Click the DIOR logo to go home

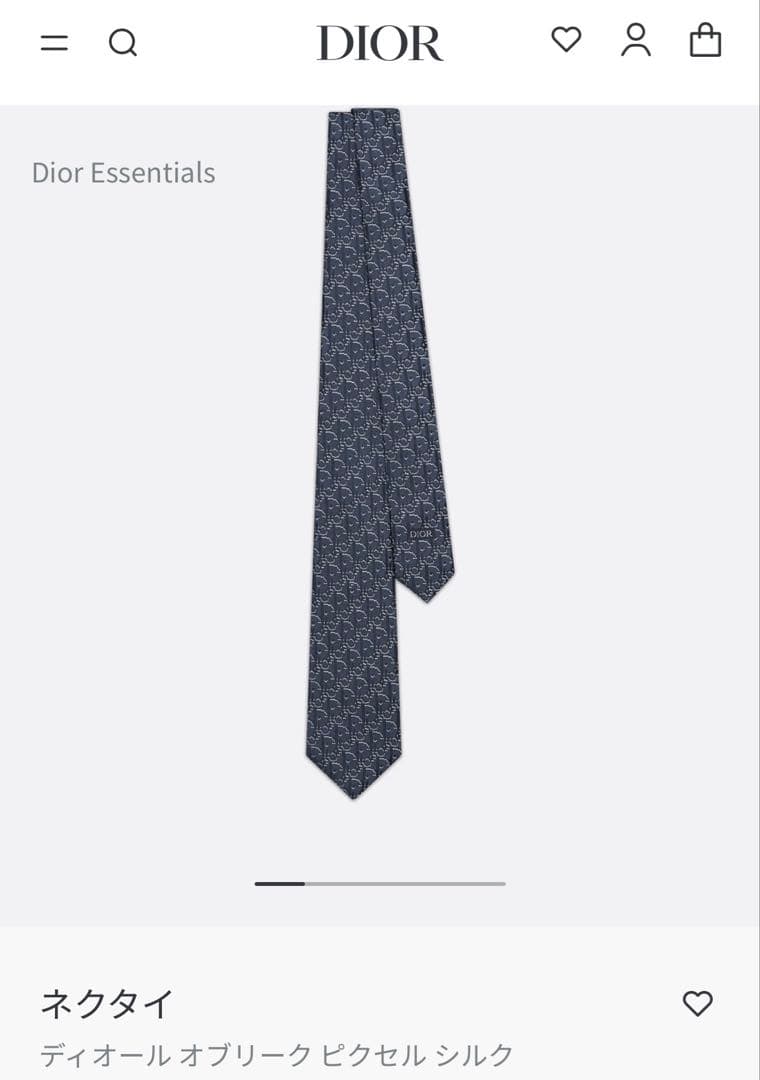click(x=379, y=44)
